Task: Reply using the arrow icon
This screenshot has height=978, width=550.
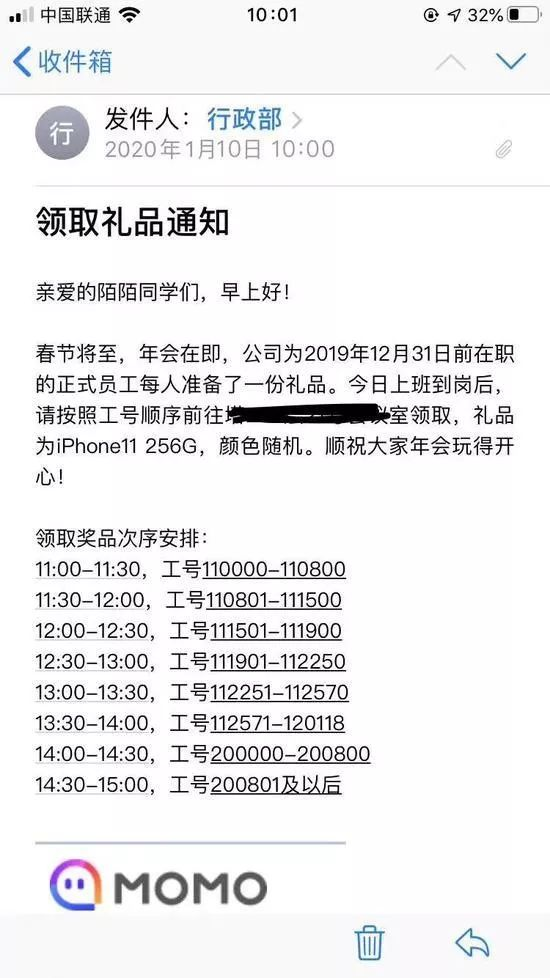Action: point(472,942)
